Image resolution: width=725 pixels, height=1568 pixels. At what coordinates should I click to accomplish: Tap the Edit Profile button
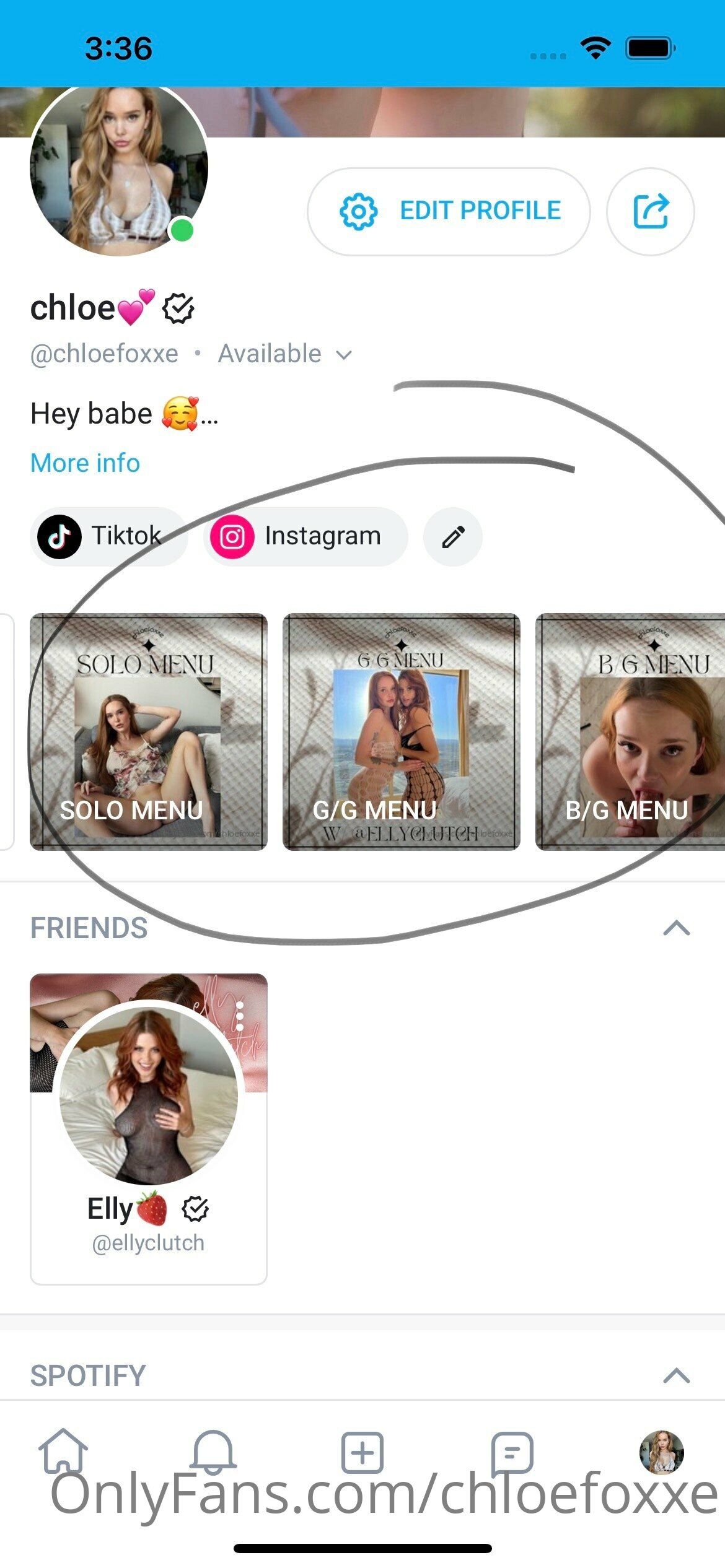point(449,211)
